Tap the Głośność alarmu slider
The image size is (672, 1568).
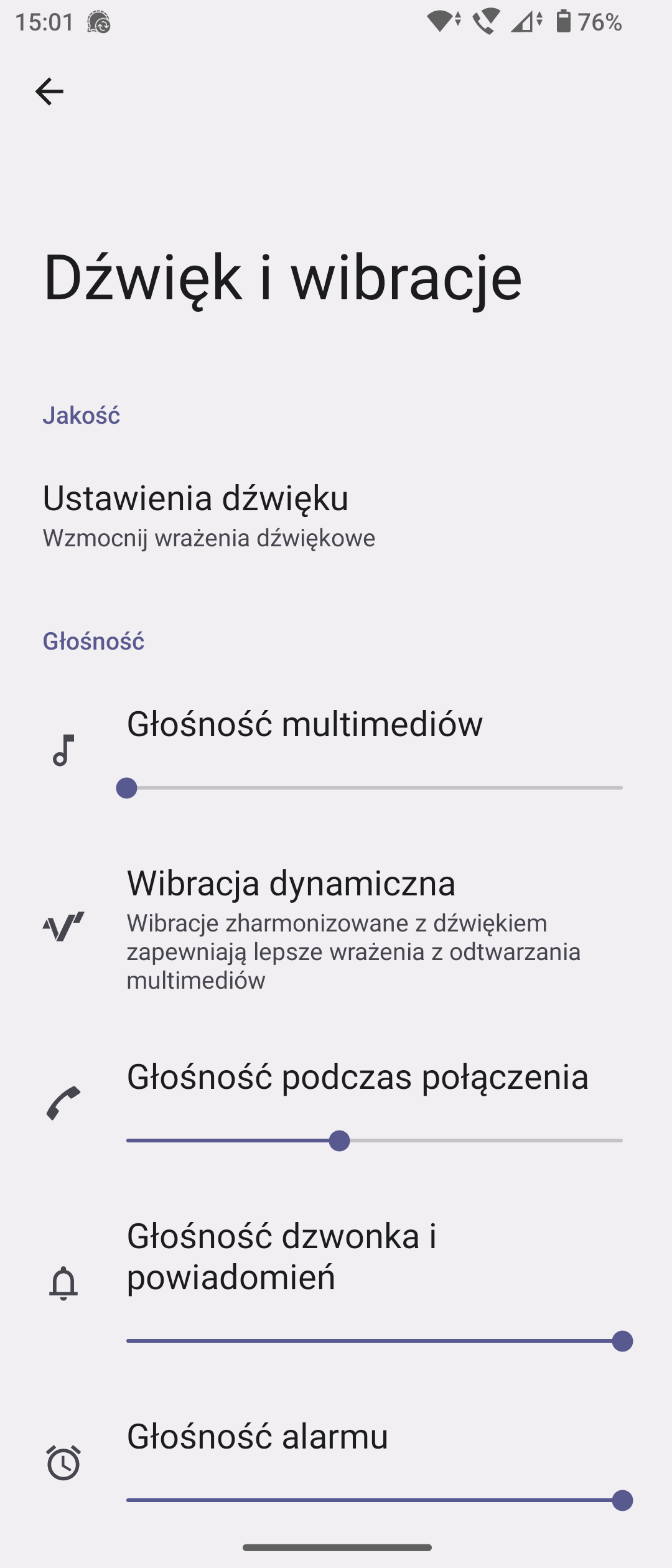click(x=374, y=1500)
